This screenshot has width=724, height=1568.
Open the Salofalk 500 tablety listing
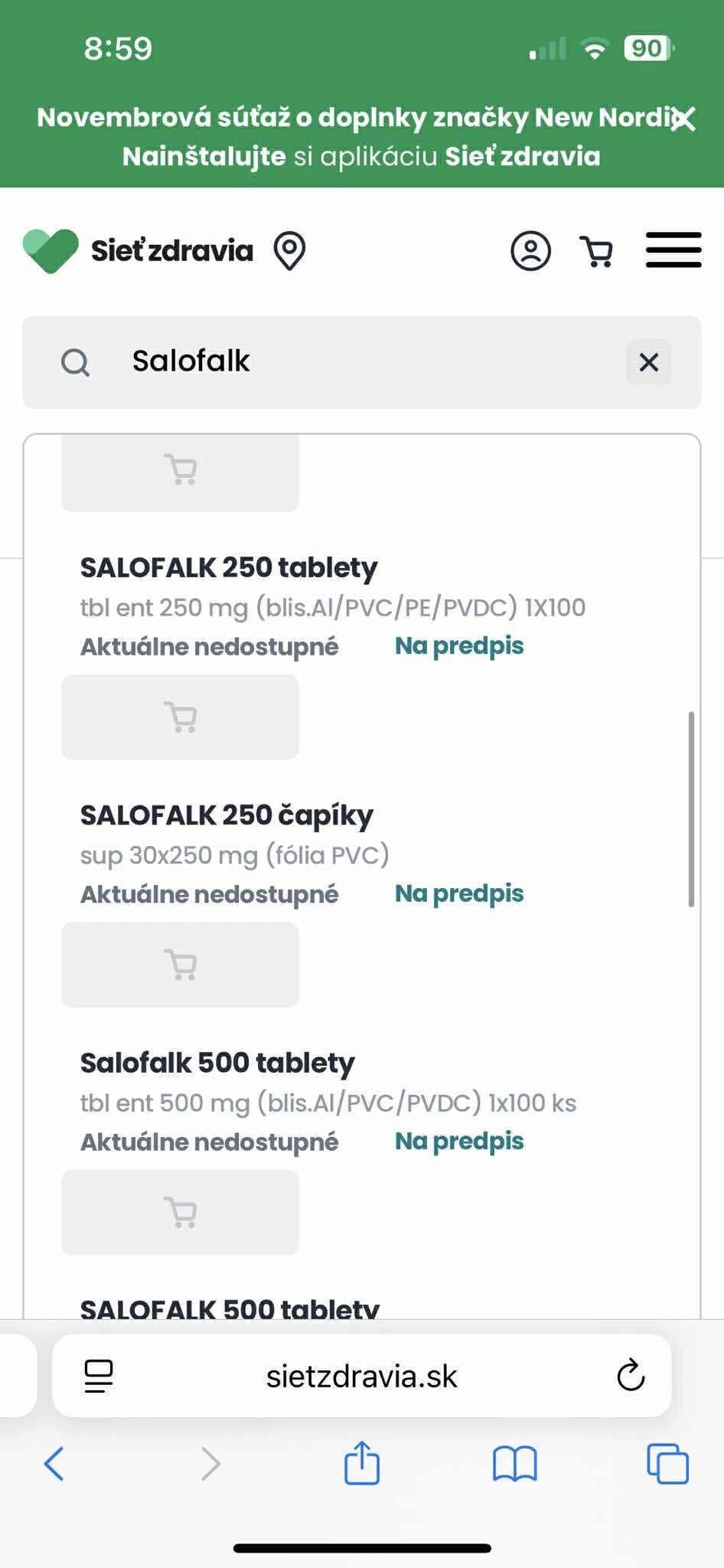pos(217,1062)
